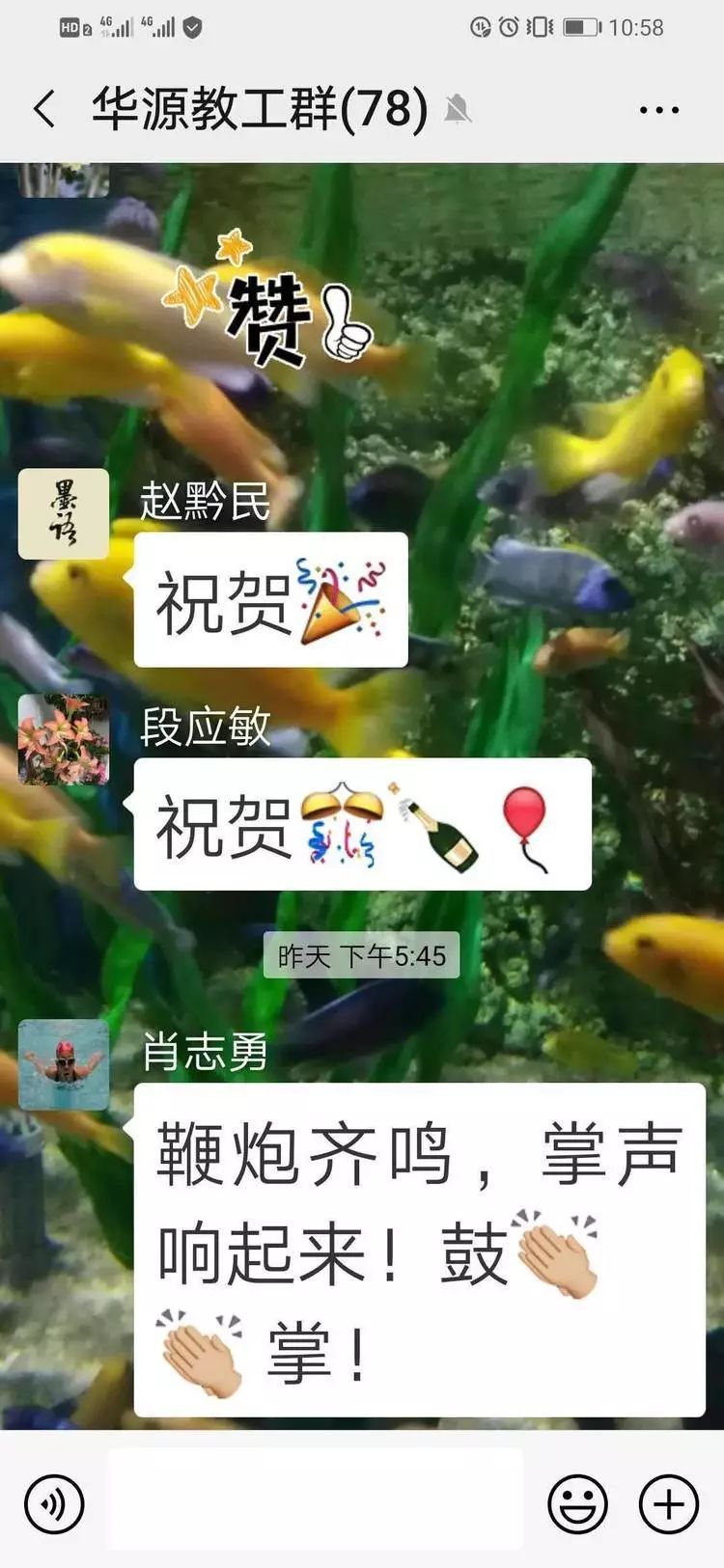724x1568 pixels.
Task: Open the plus attachment menu
Action: coord(669,1503)
